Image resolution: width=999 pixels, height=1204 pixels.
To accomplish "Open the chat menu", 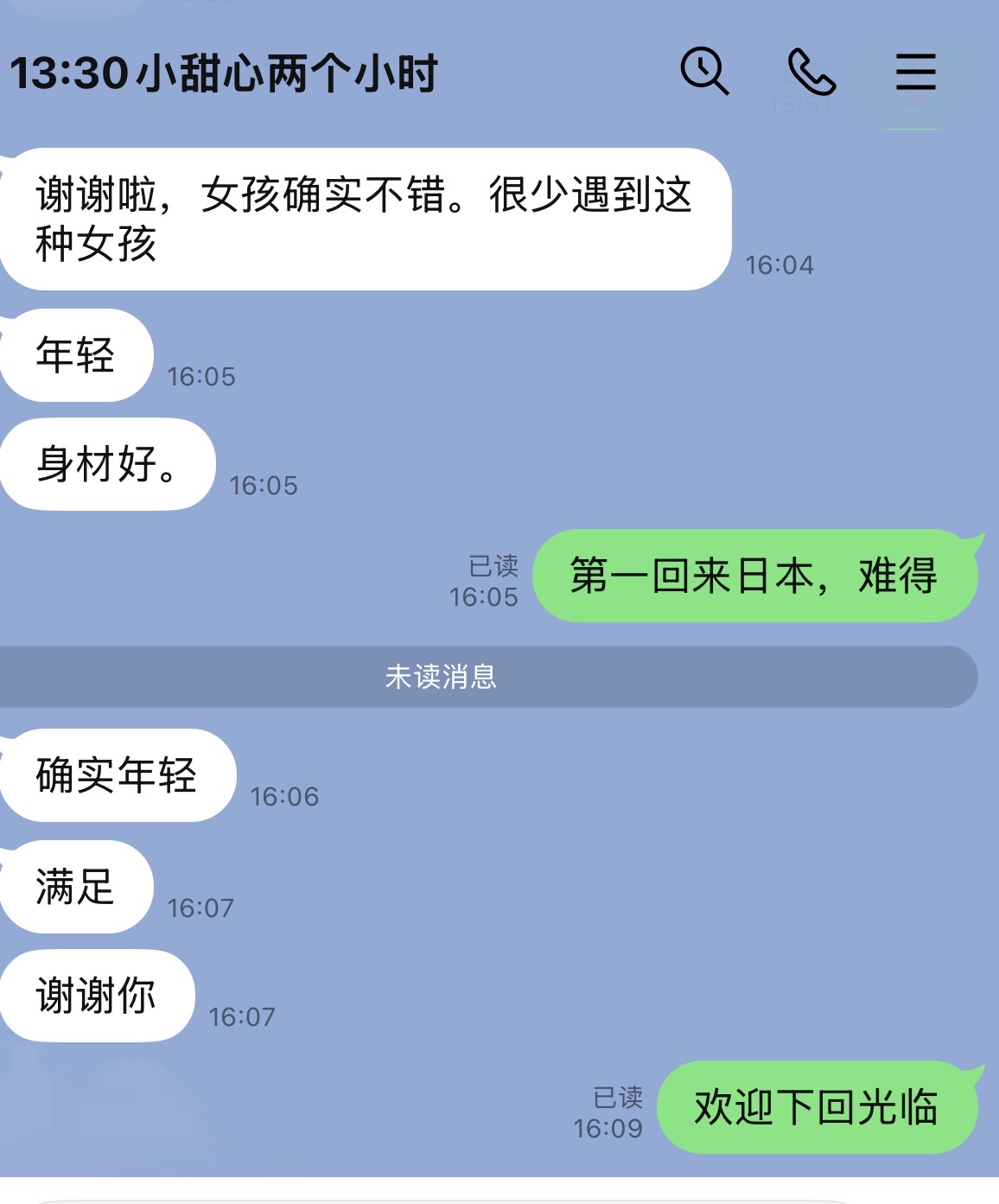I will (x=915, y=71).
